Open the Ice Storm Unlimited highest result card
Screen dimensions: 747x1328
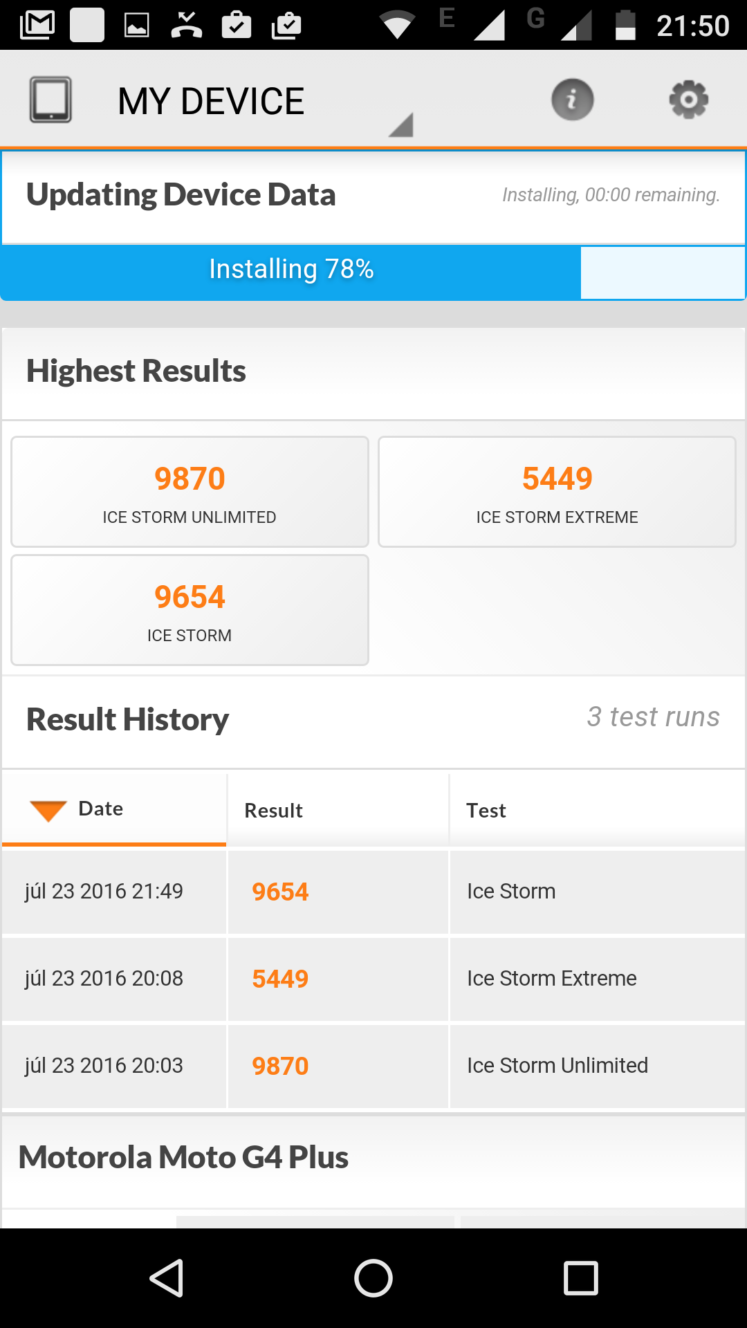click(x=190, y=492)
